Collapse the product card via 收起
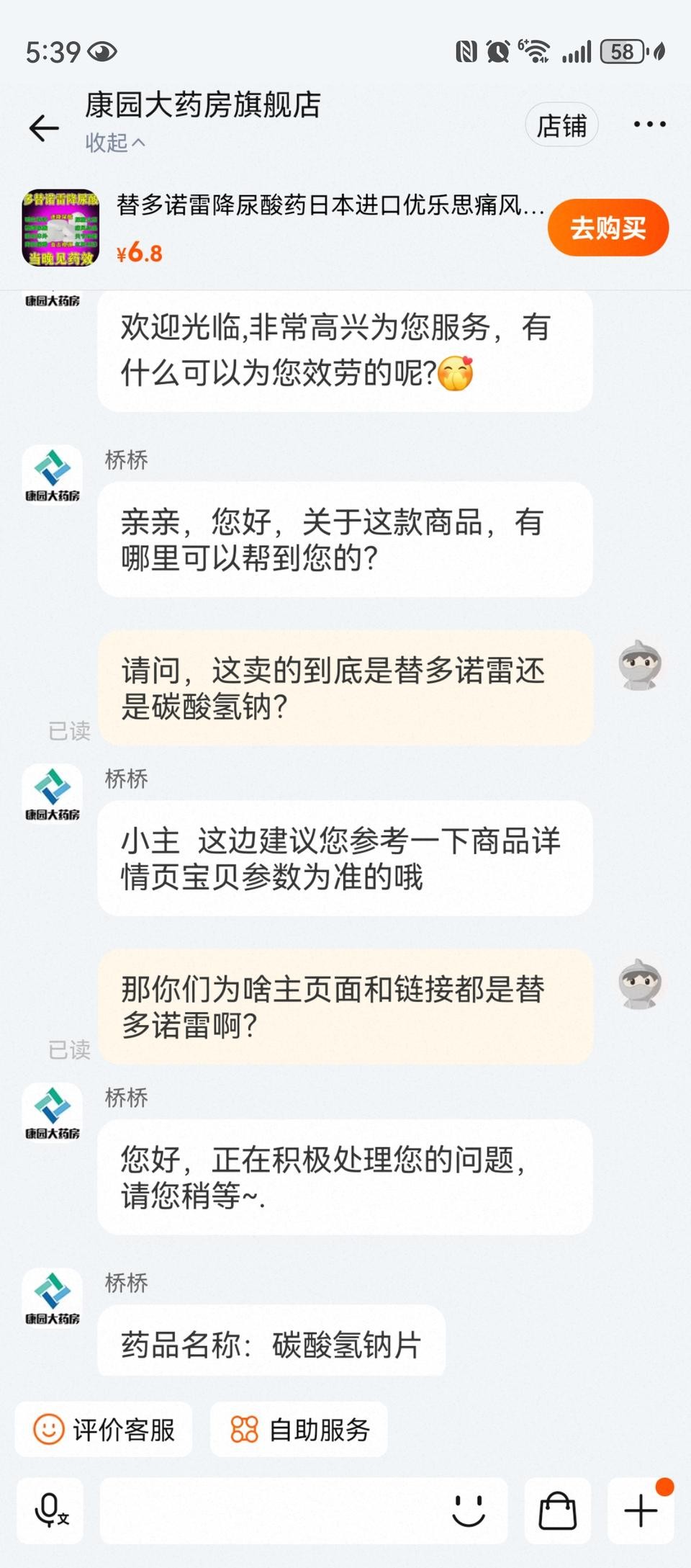This screenshot has width=691, height=1568. click(115, 143)
